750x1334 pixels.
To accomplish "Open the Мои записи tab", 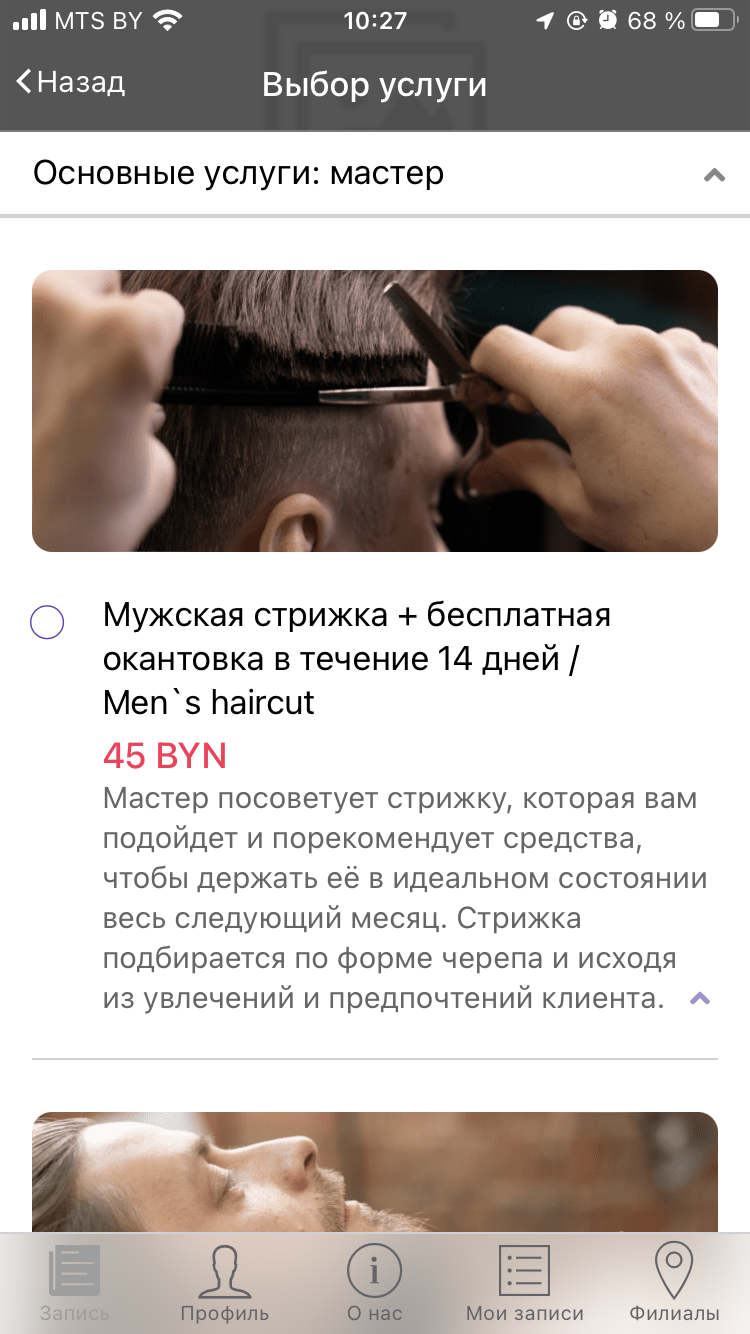I will click(x=524, y=1283).
